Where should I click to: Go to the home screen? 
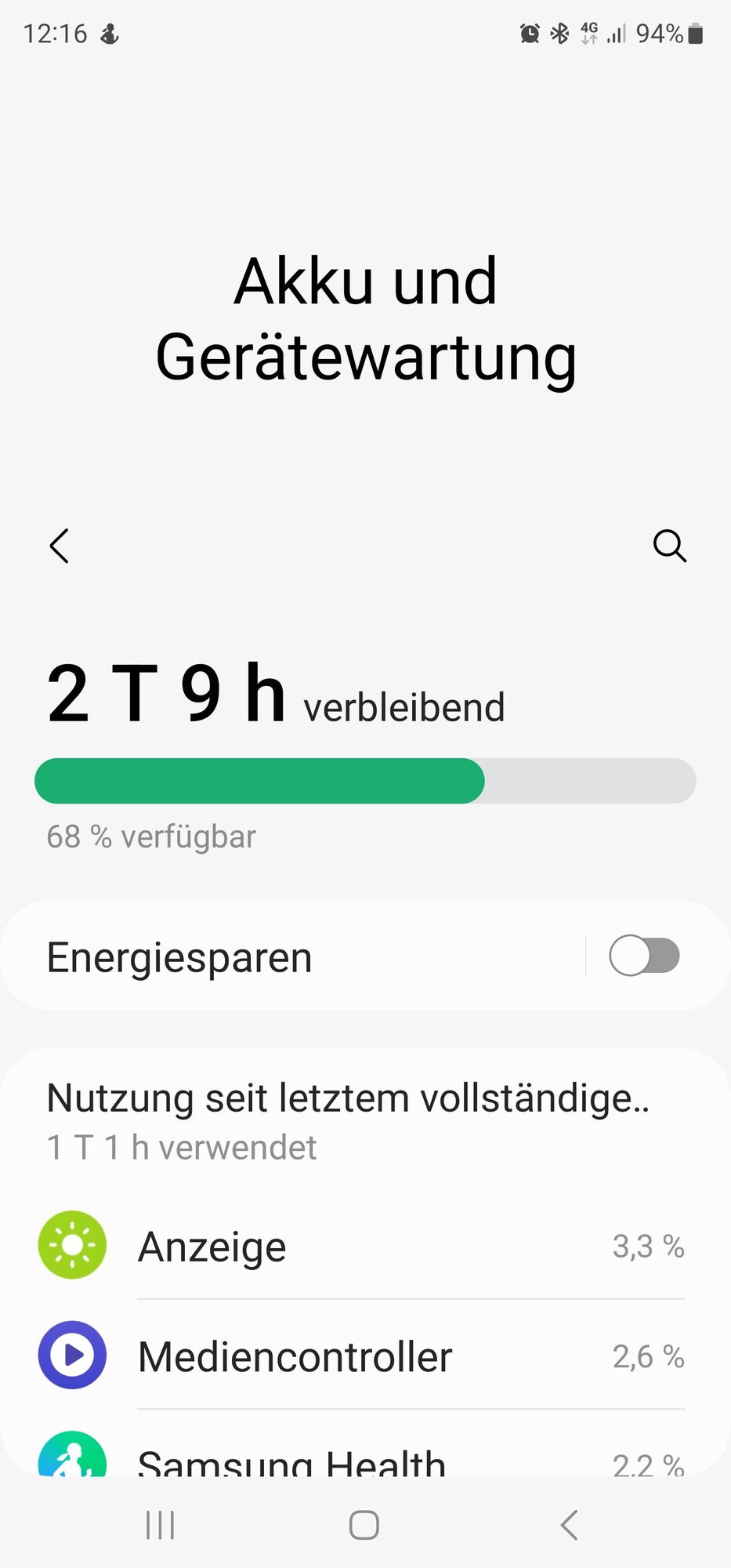coord(364,1525)
